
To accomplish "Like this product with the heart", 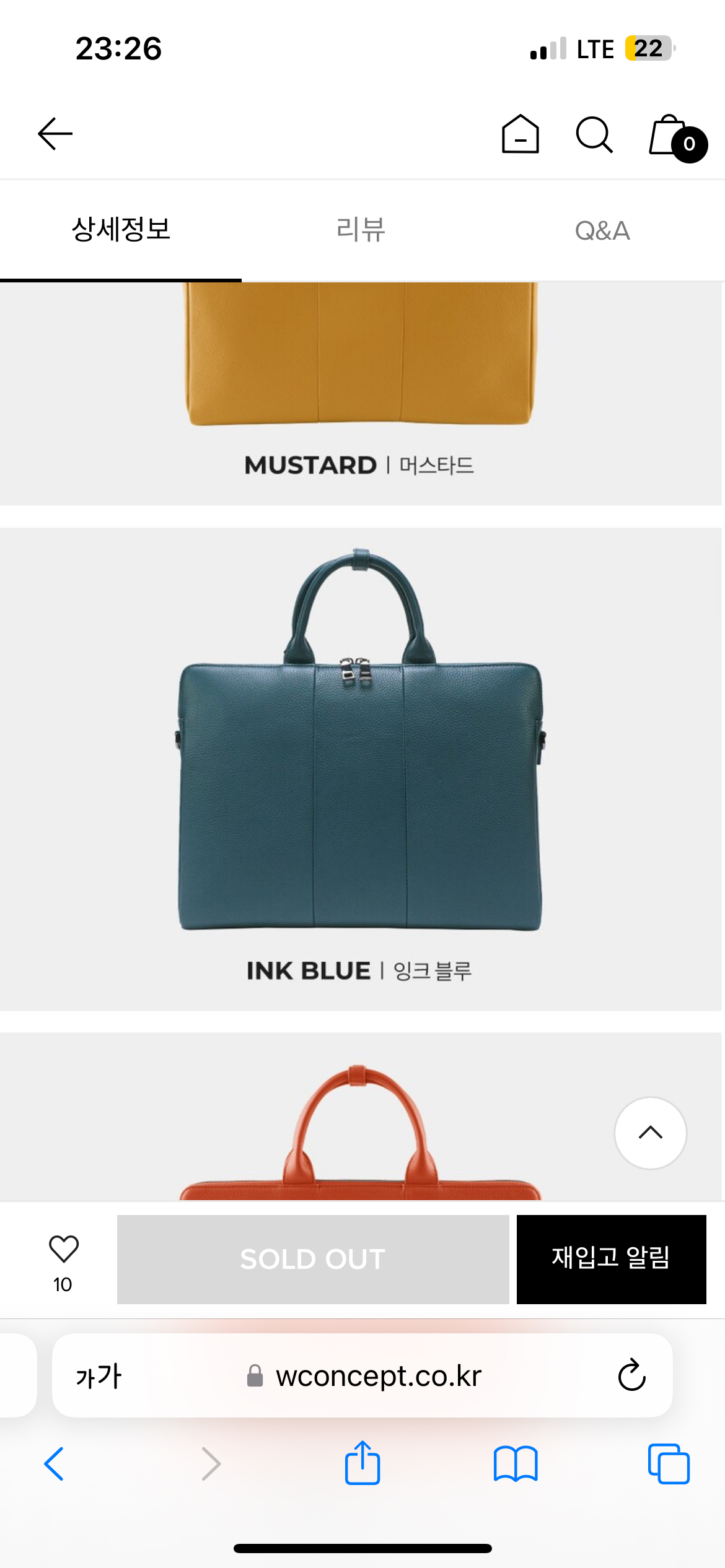I will pyautogui.click(x=63, y=1250).
